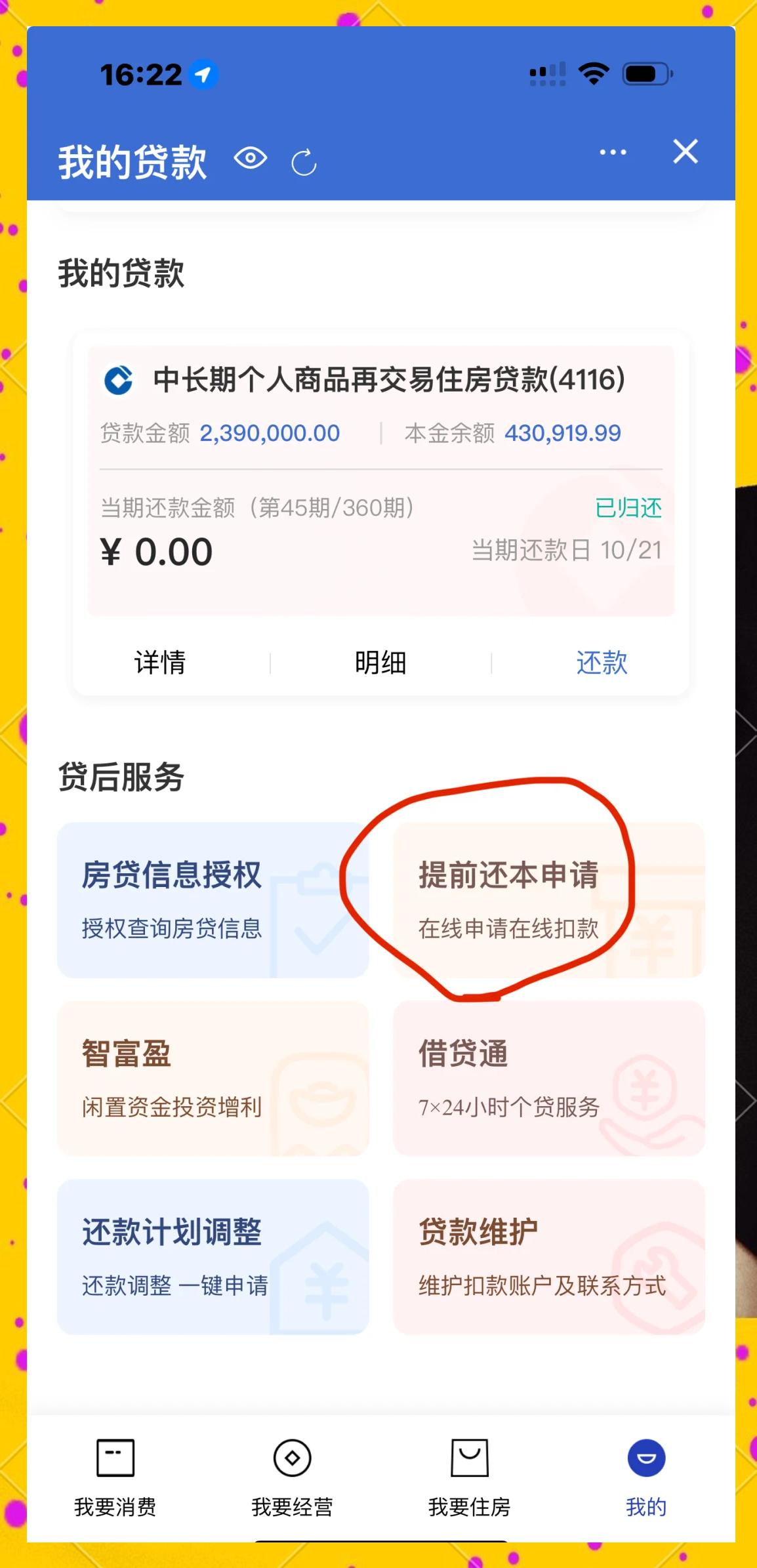Open 贷款维护 card

[x=548, y=1256]
